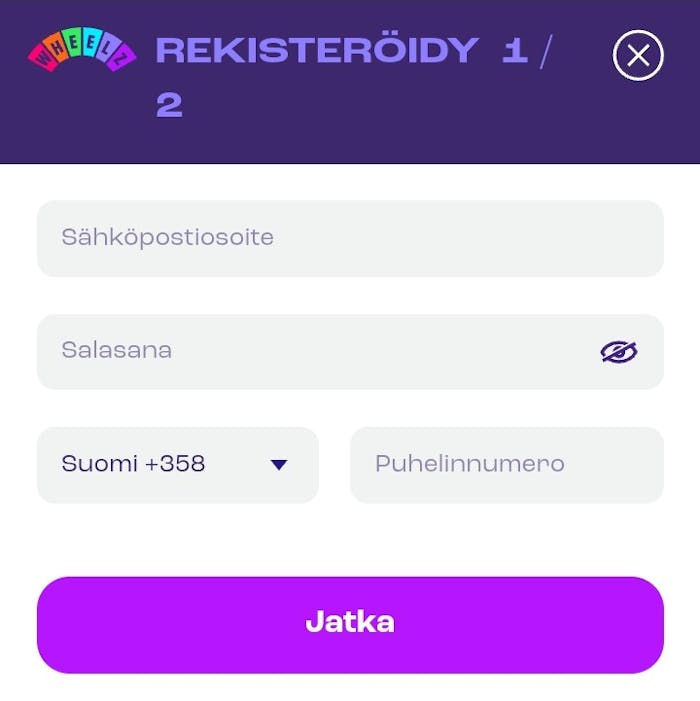Focus the Salasana password field
This screenshot has width=700, height=701.
(310, 351)
